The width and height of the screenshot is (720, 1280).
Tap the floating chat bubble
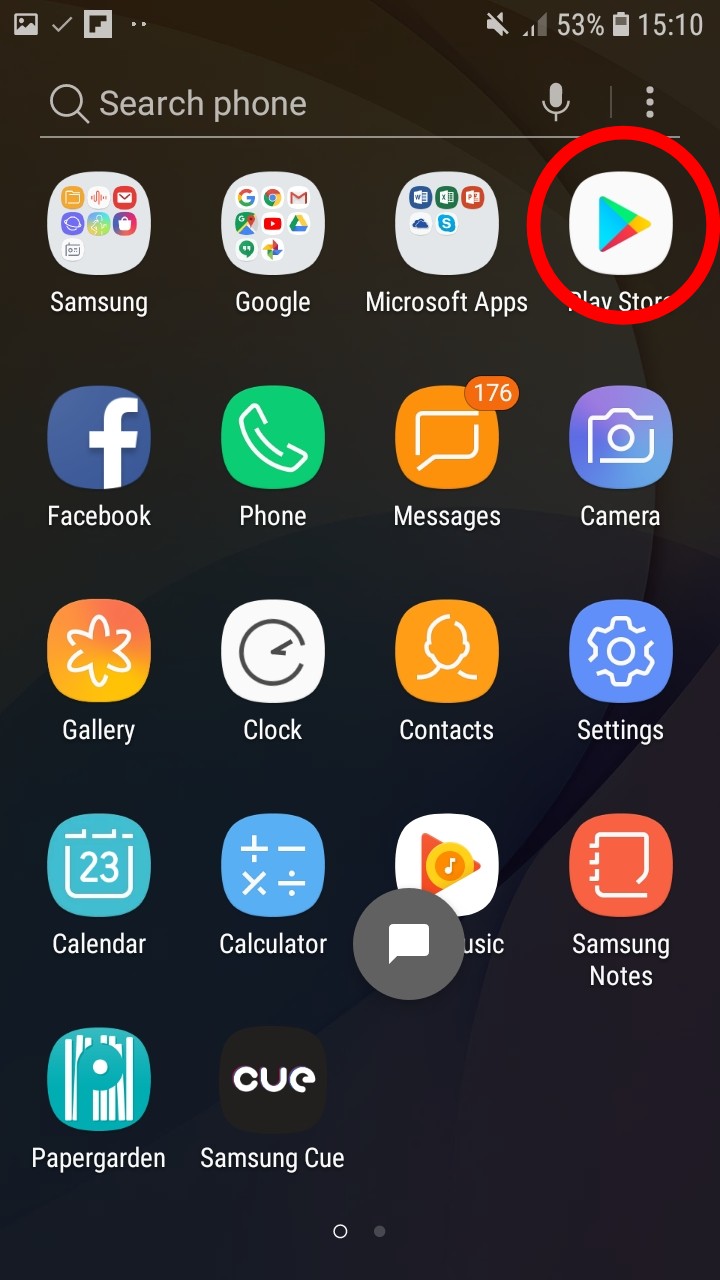(408, 943)
